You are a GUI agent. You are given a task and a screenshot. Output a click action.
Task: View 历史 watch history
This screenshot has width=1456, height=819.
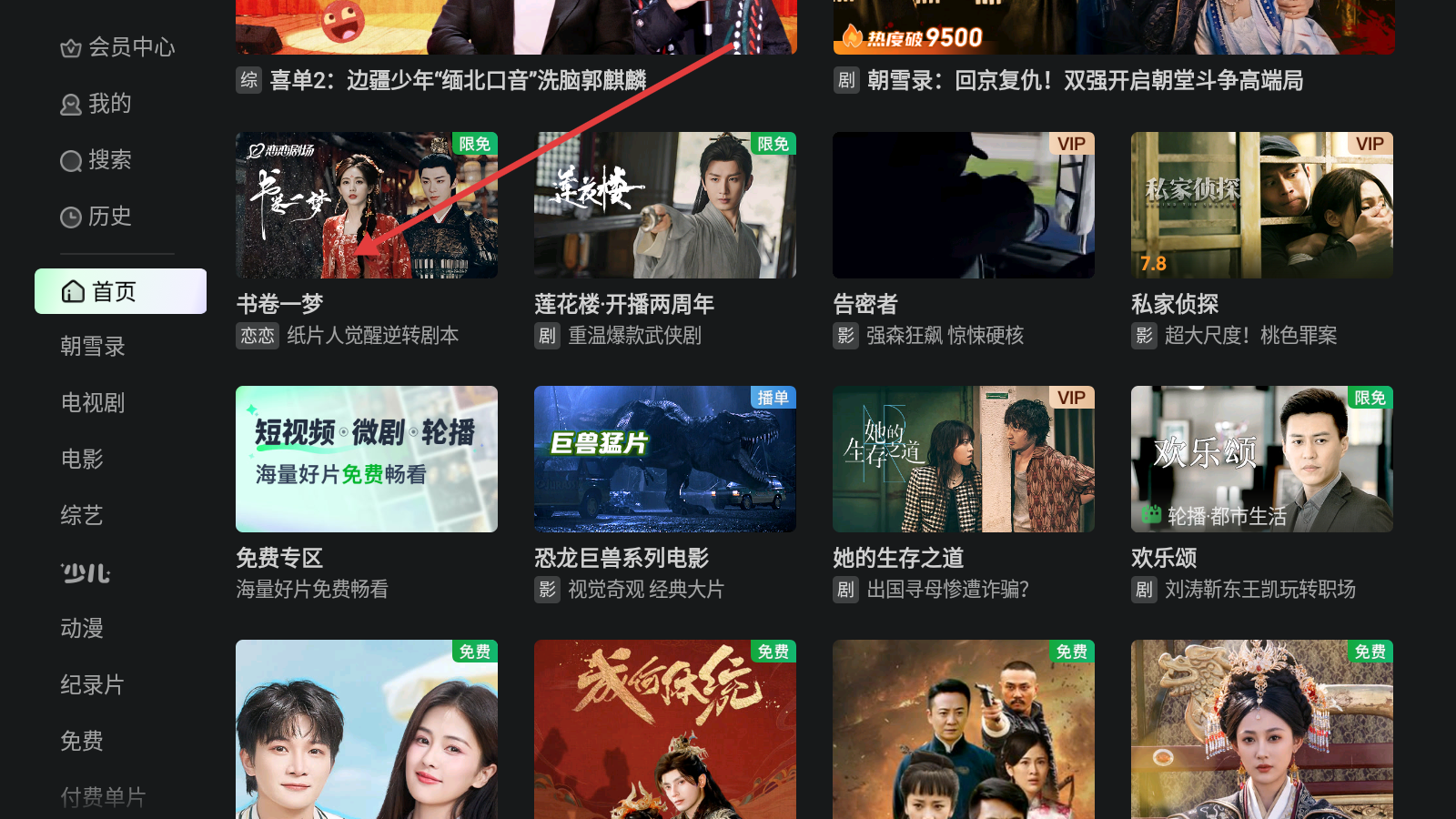[97, 217]
